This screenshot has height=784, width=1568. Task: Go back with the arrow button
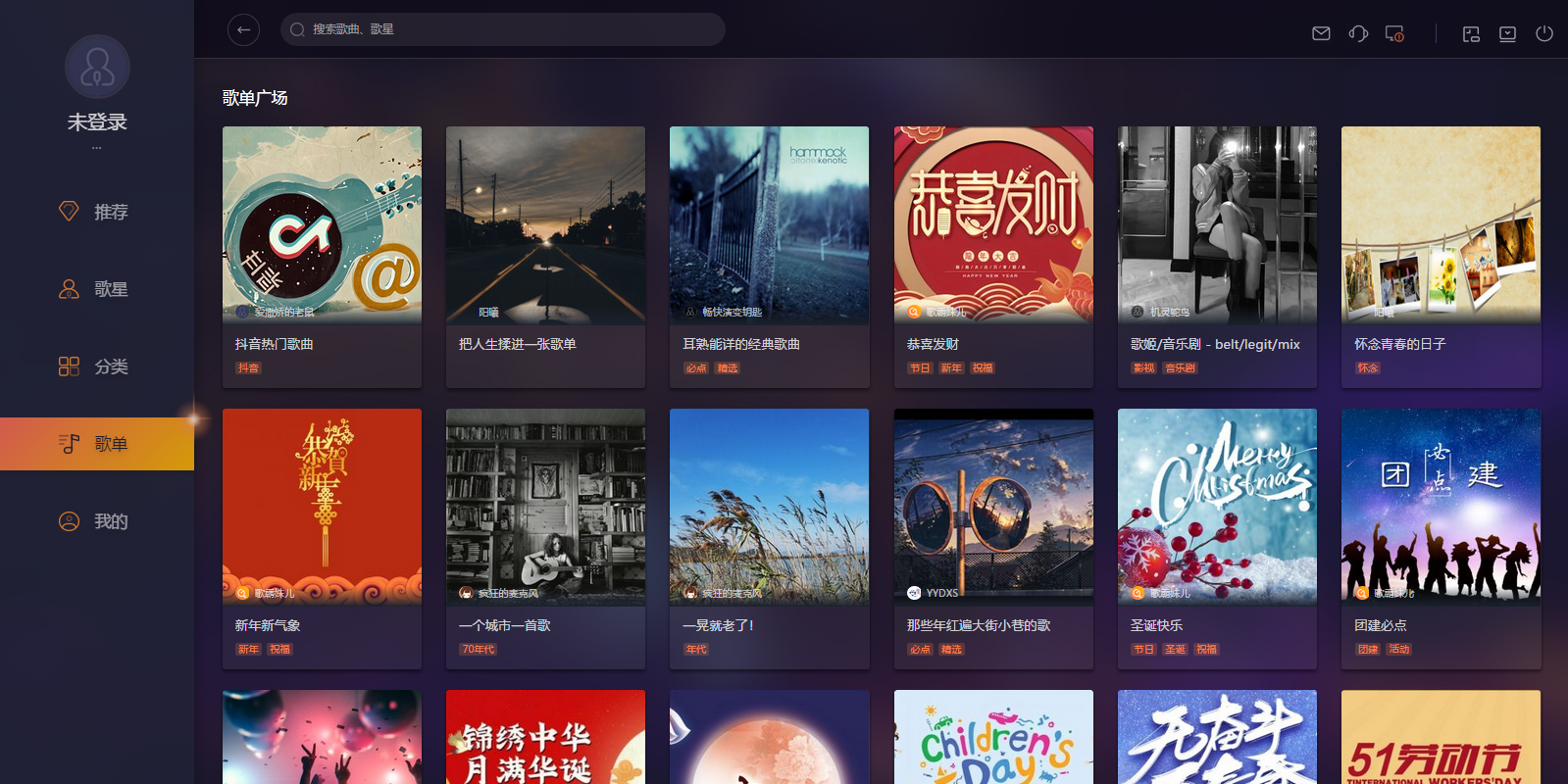click(243, 29)
